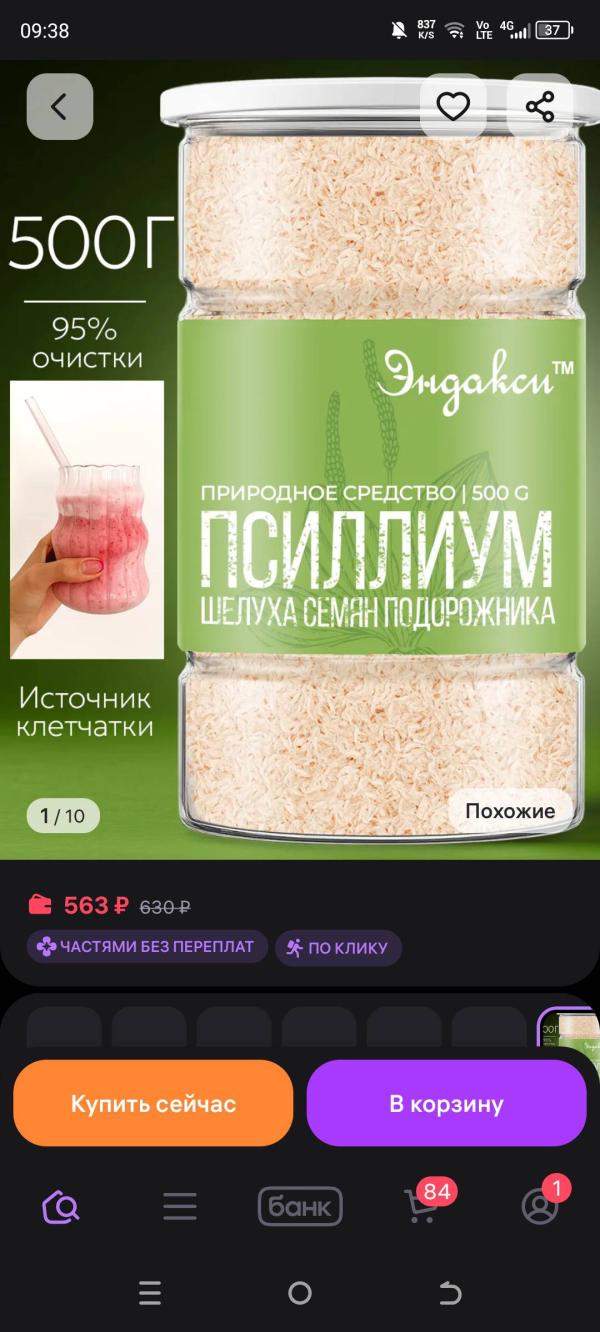
Task: Share this product
Action: 539,107
